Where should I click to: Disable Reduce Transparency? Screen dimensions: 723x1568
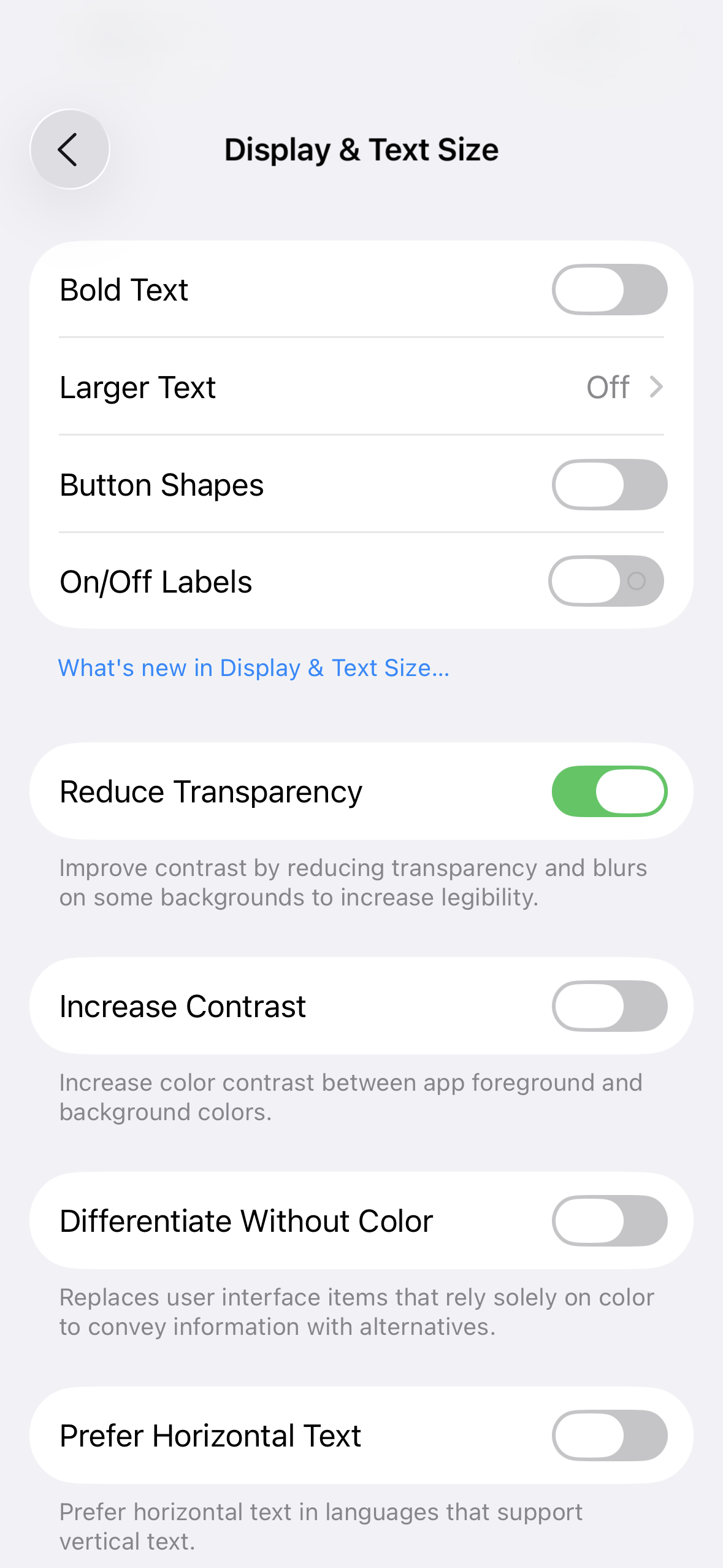pos(609,791)
